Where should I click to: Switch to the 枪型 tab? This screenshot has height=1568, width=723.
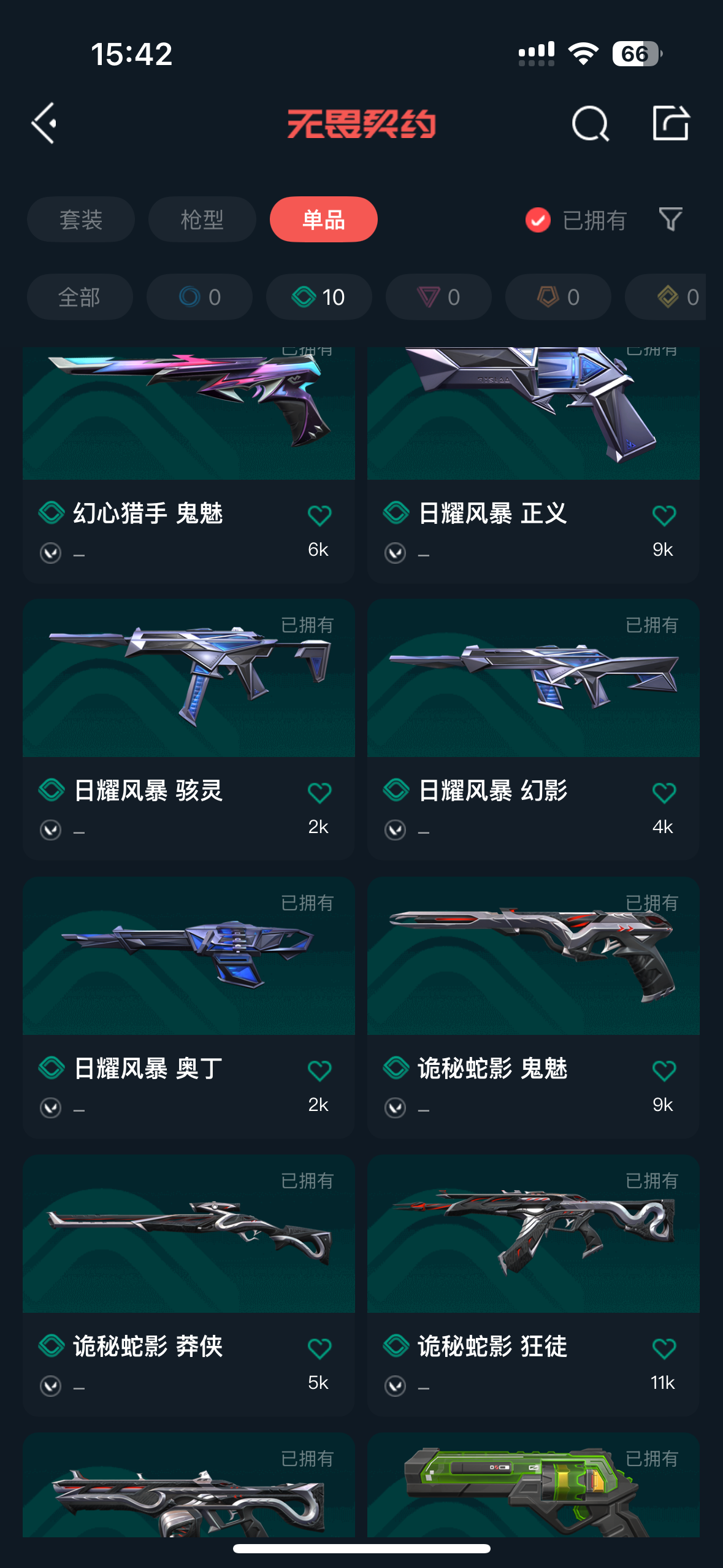click(x=202, y=220)
